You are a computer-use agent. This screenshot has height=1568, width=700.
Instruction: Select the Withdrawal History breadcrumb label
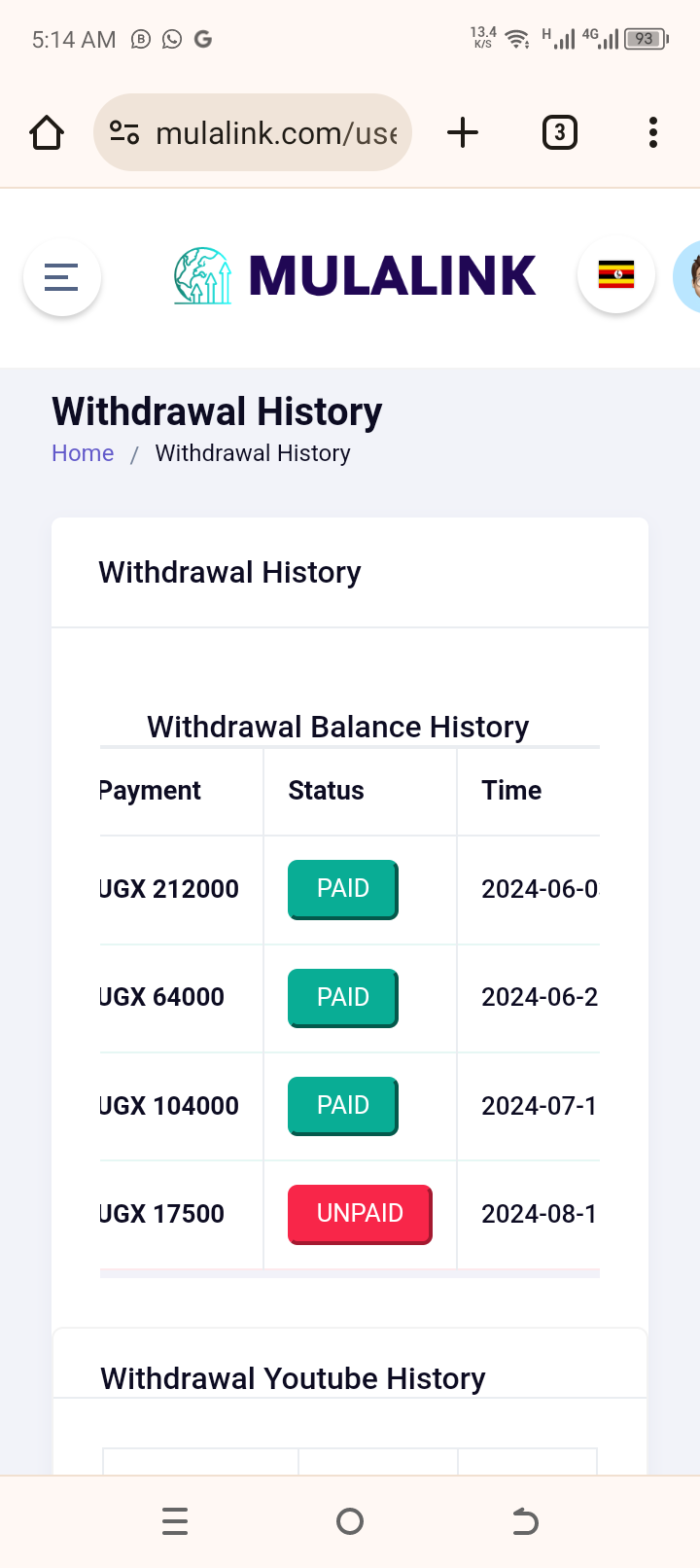coord(252,452)
